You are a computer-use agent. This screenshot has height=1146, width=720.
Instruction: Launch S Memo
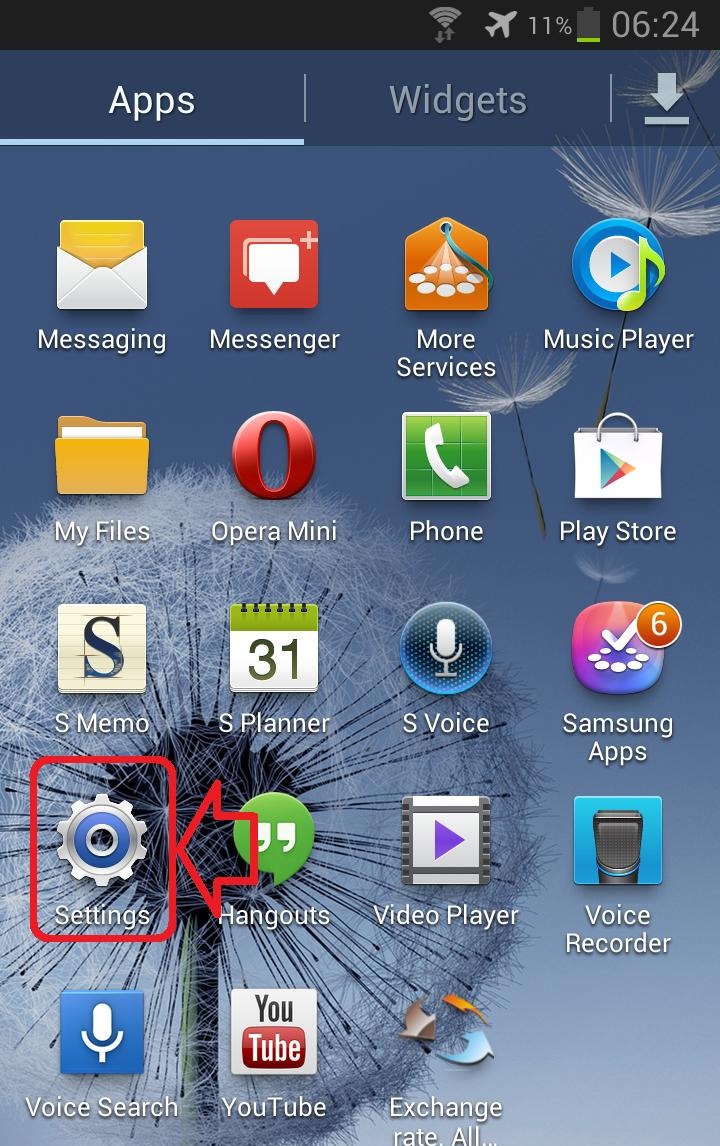[102, 649]
